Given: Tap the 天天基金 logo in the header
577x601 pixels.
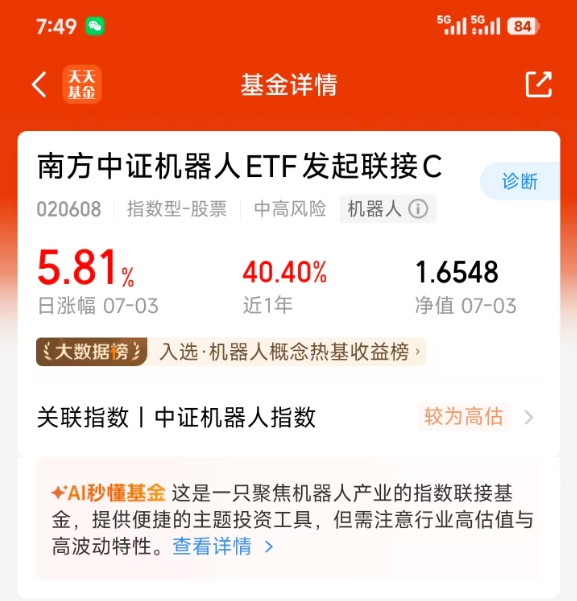Looking at the screenshot, I should pos(82,84).
